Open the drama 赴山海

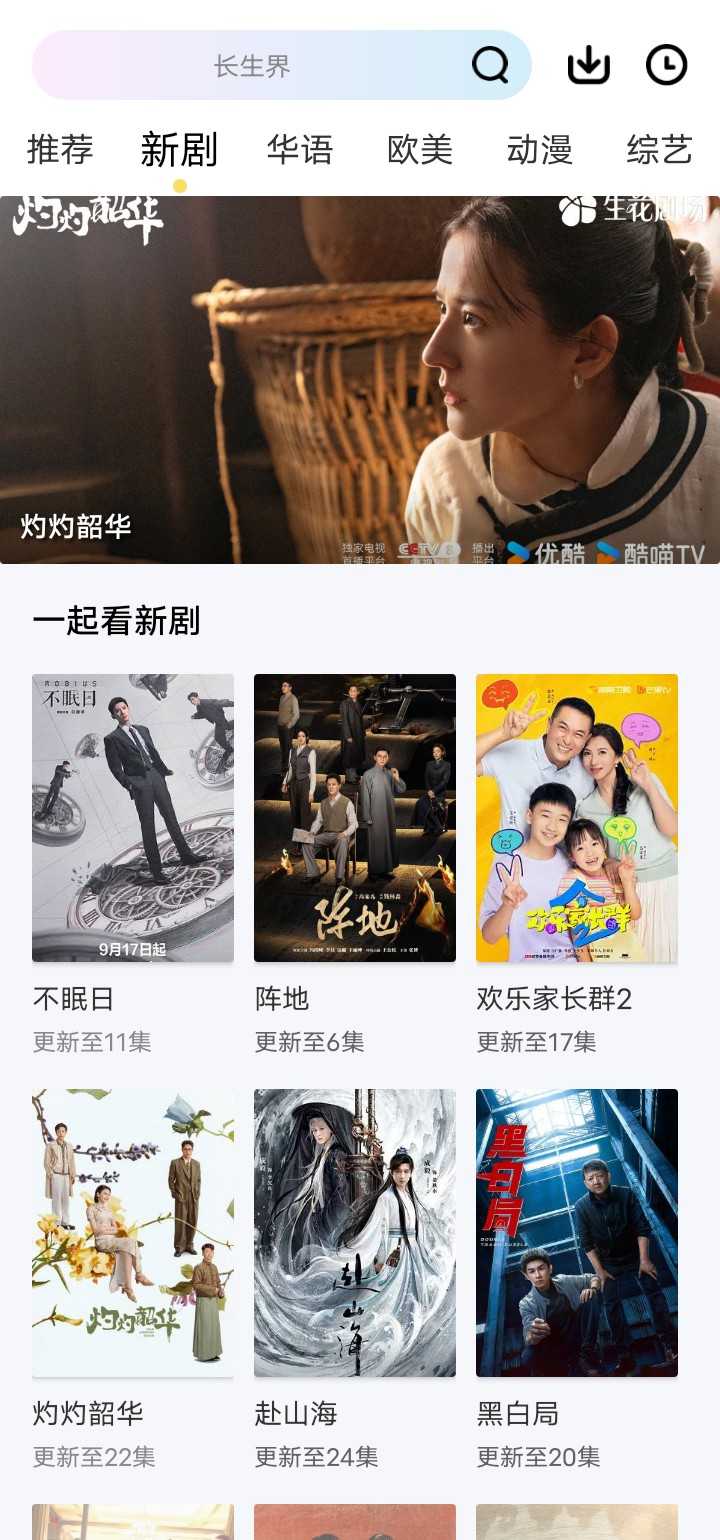(355, 1233)
